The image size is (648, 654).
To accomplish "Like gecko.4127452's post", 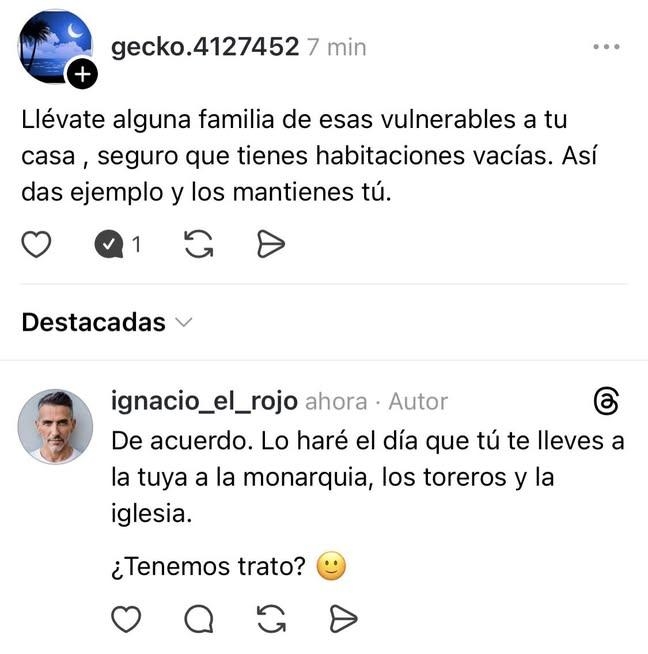I will 37,243.
